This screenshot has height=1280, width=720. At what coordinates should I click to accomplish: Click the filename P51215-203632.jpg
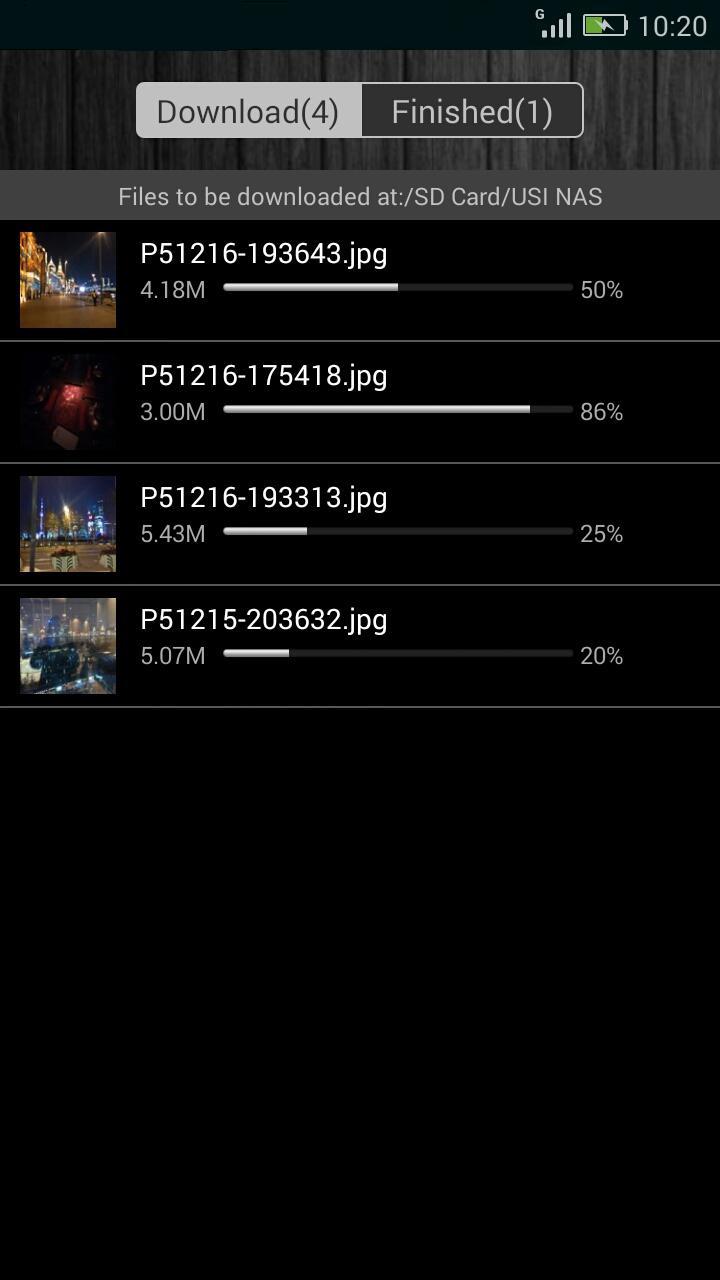pyautogui.click(x=263, y=619)
